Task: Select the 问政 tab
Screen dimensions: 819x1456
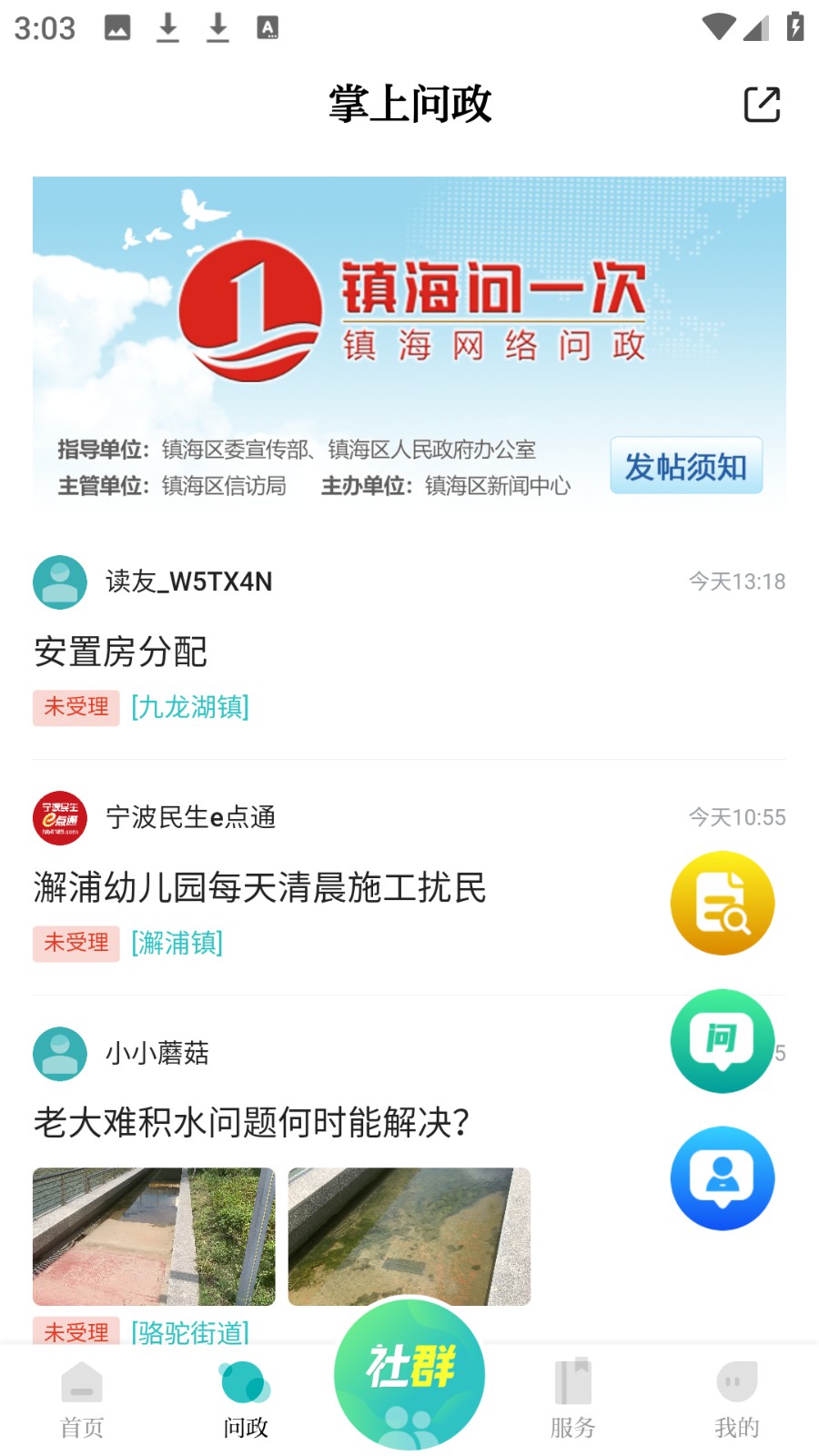Action: point(246,1400)
